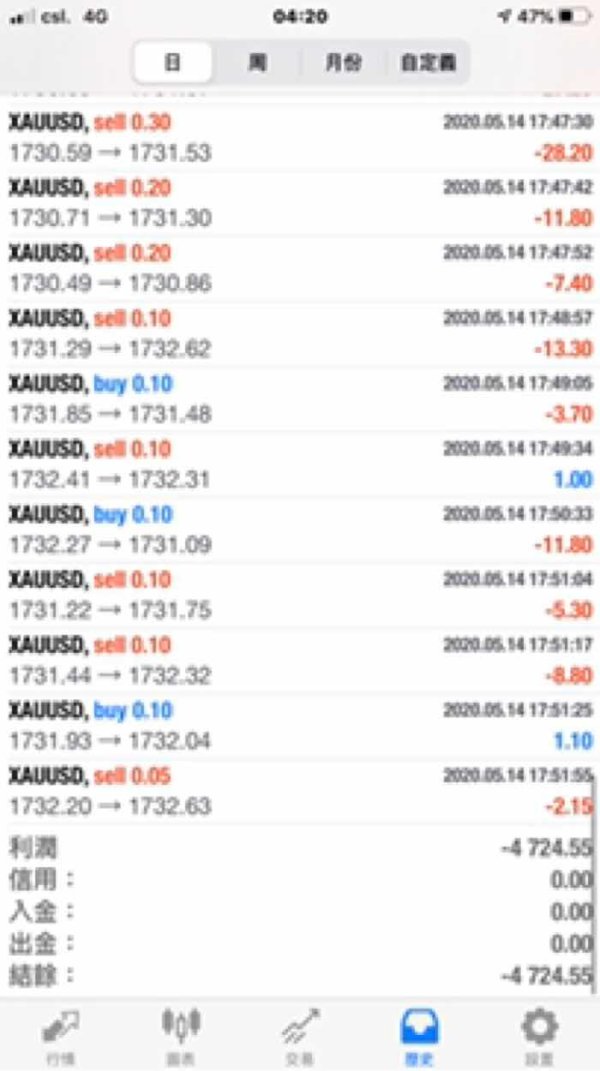Expand the sell 0.10 trade with 1.00 profit
600x1071 pixels.
pos(300,464)
